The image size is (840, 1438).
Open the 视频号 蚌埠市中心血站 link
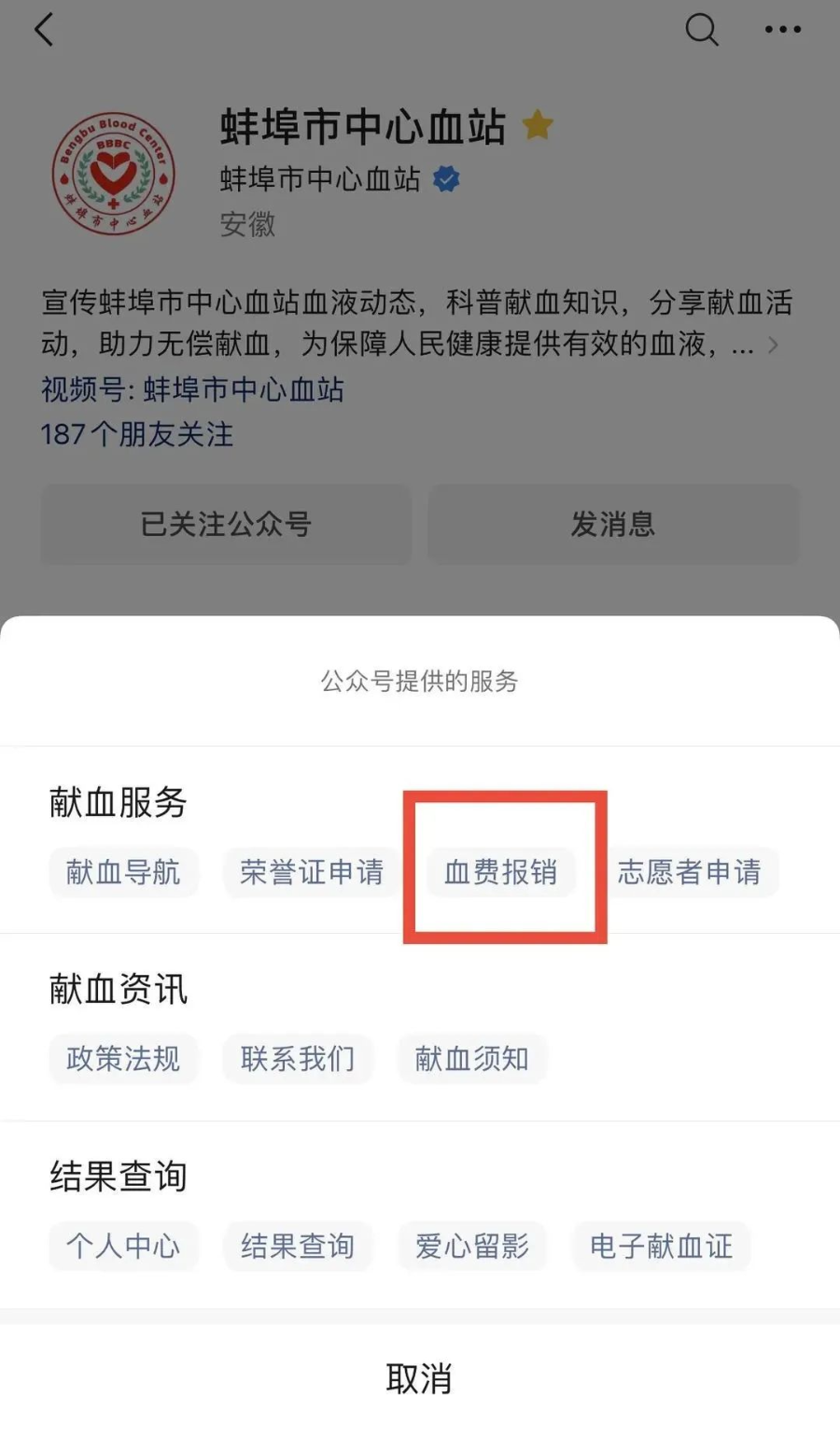pyautogui.click(x=192, y=389)
